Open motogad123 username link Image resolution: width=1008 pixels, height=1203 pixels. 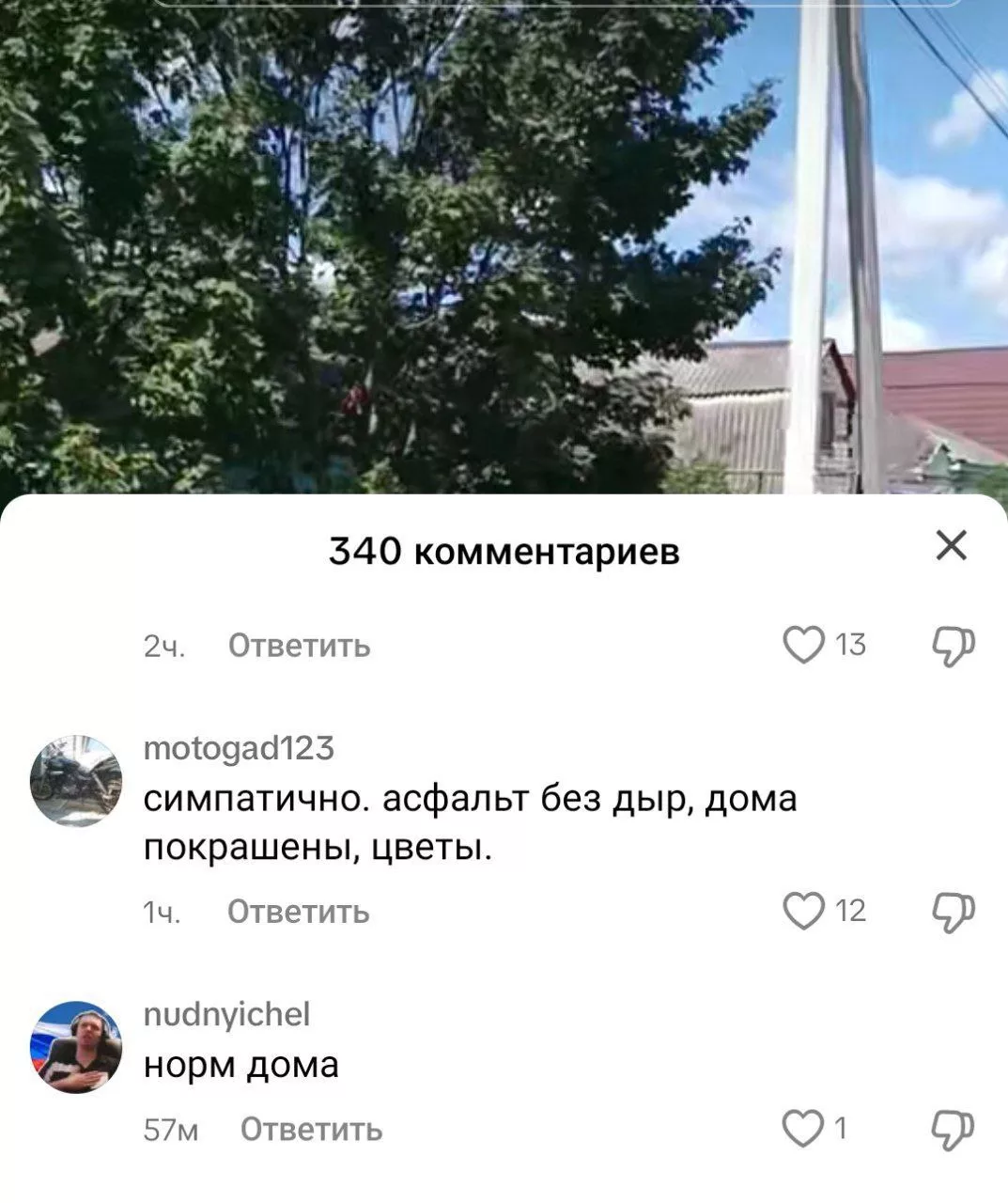pos(239,749)
